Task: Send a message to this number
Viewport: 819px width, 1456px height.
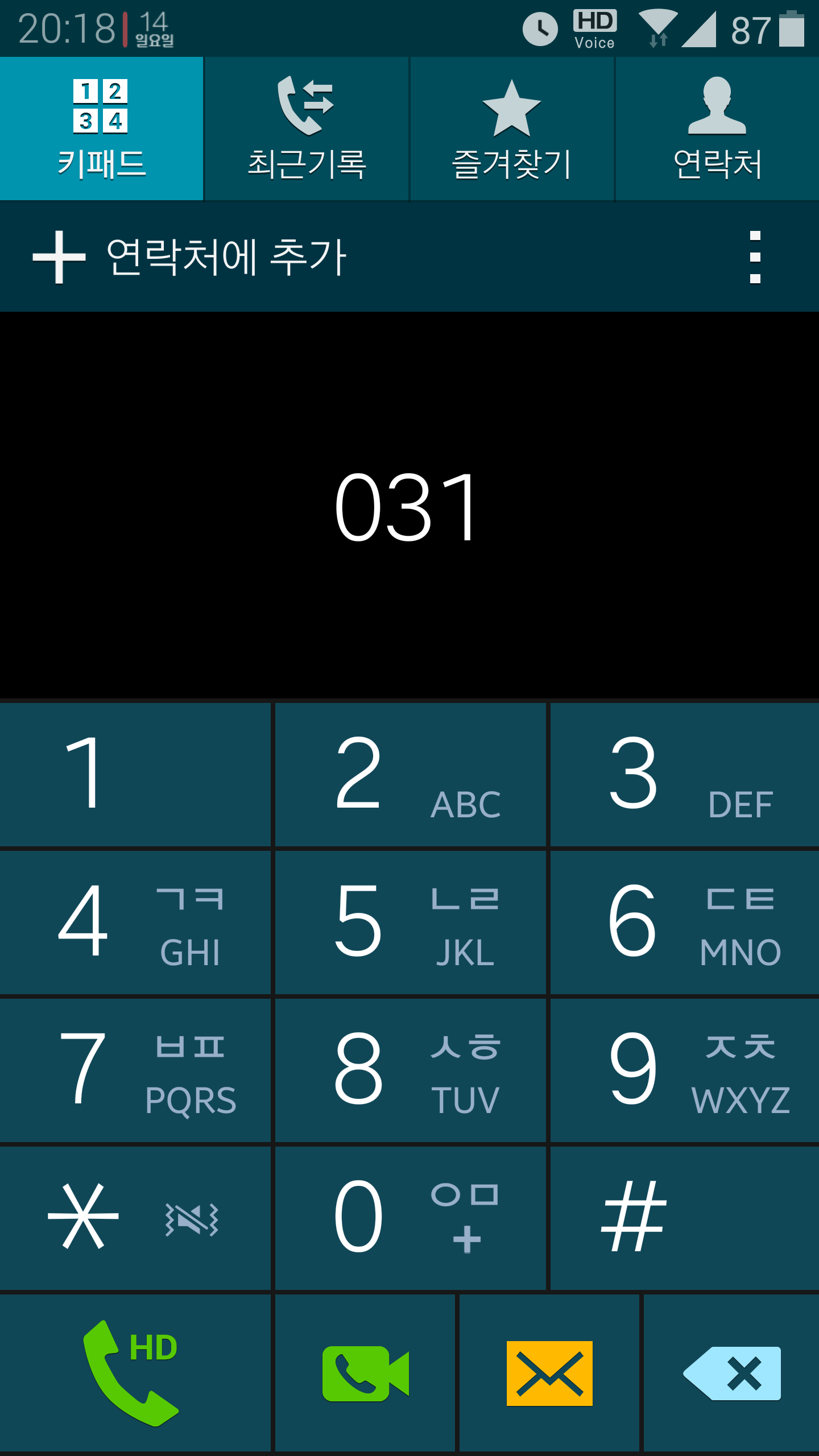Action: (549, 1373)
